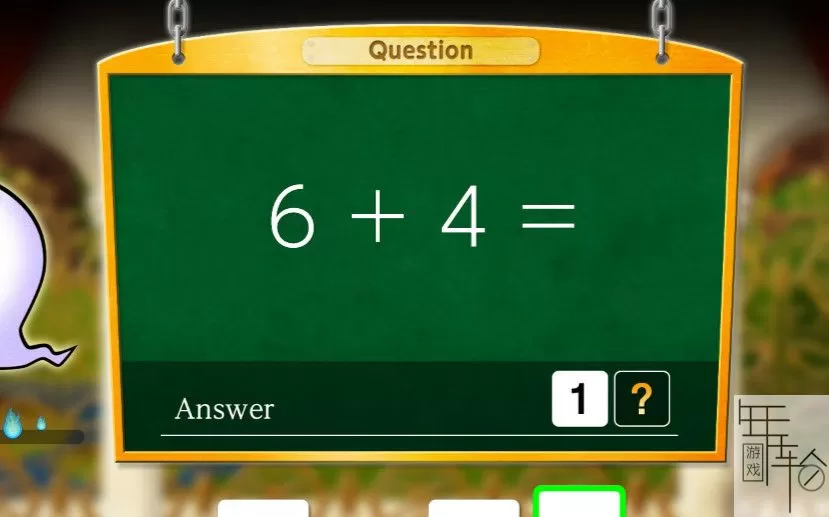Tap the orange question mark answer slot
The height and width of the screenshot is (517, 829).
641,399
